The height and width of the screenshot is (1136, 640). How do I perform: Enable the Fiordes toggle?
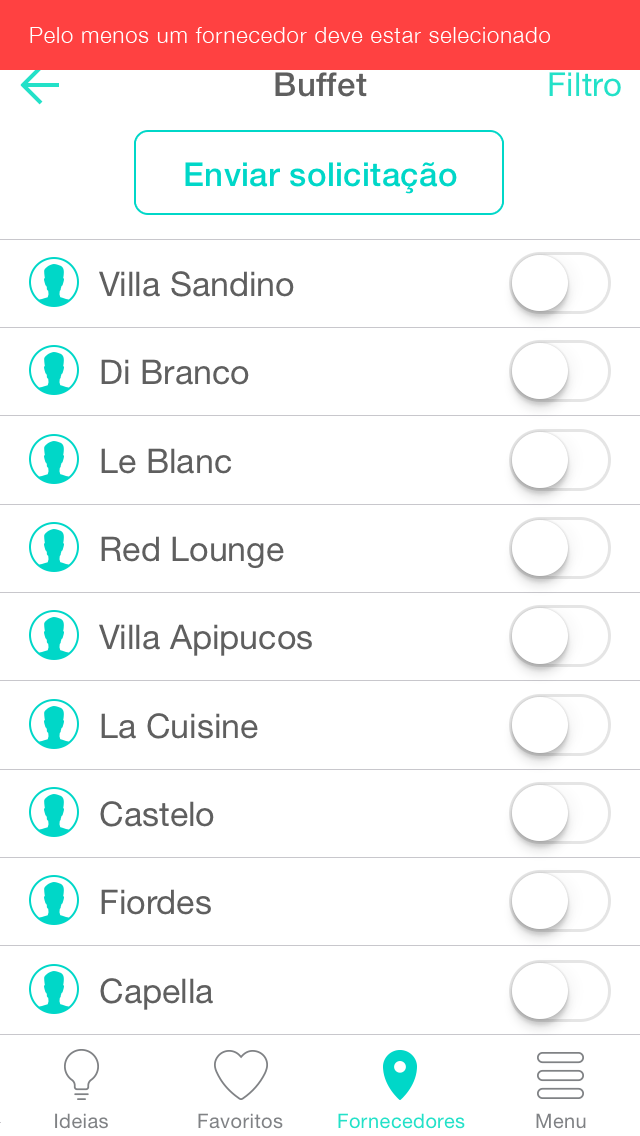click(x=560, y=902)
